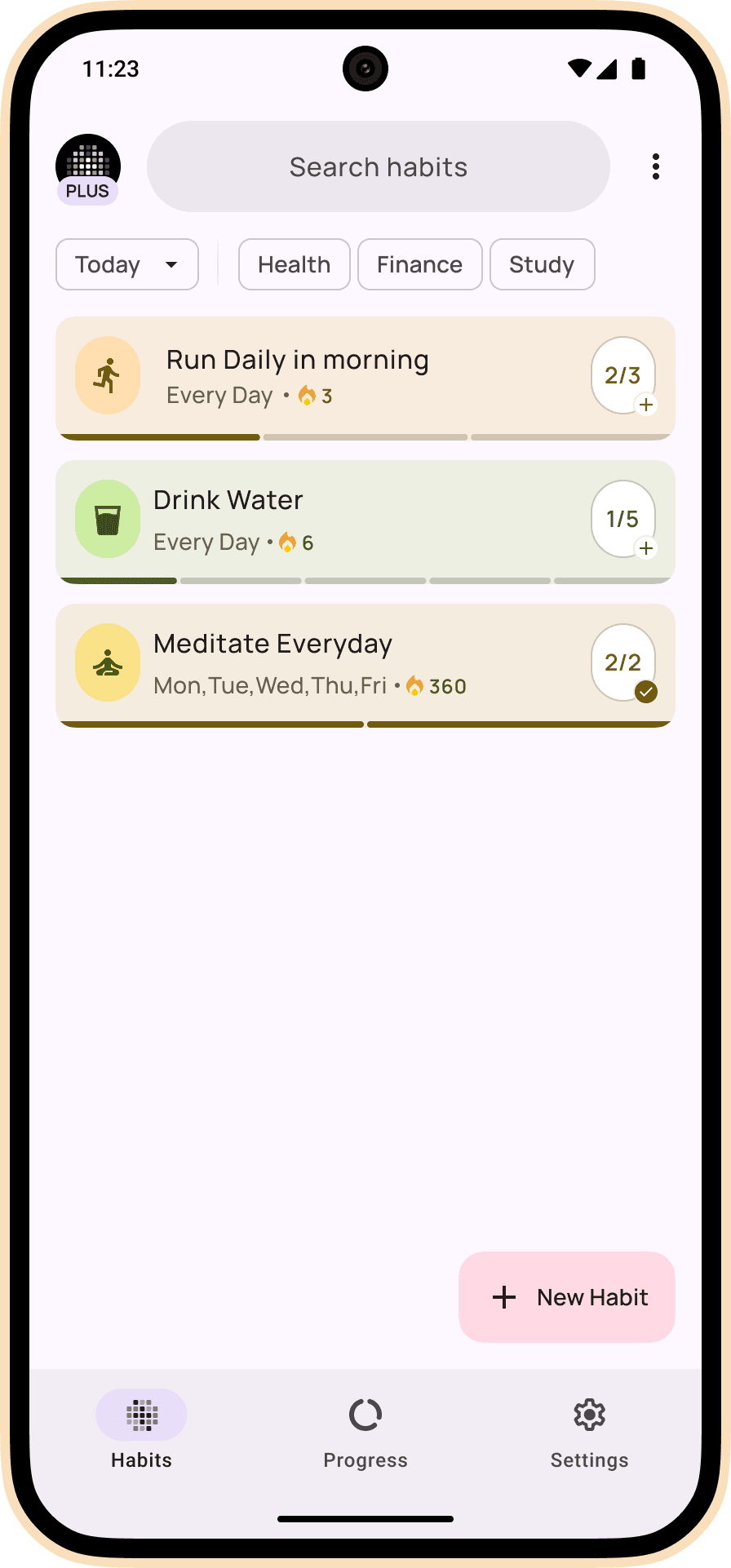Viewport: 731px width, 1568px height.
Task: Open the Today date filter dropdown
Action: 126,264
